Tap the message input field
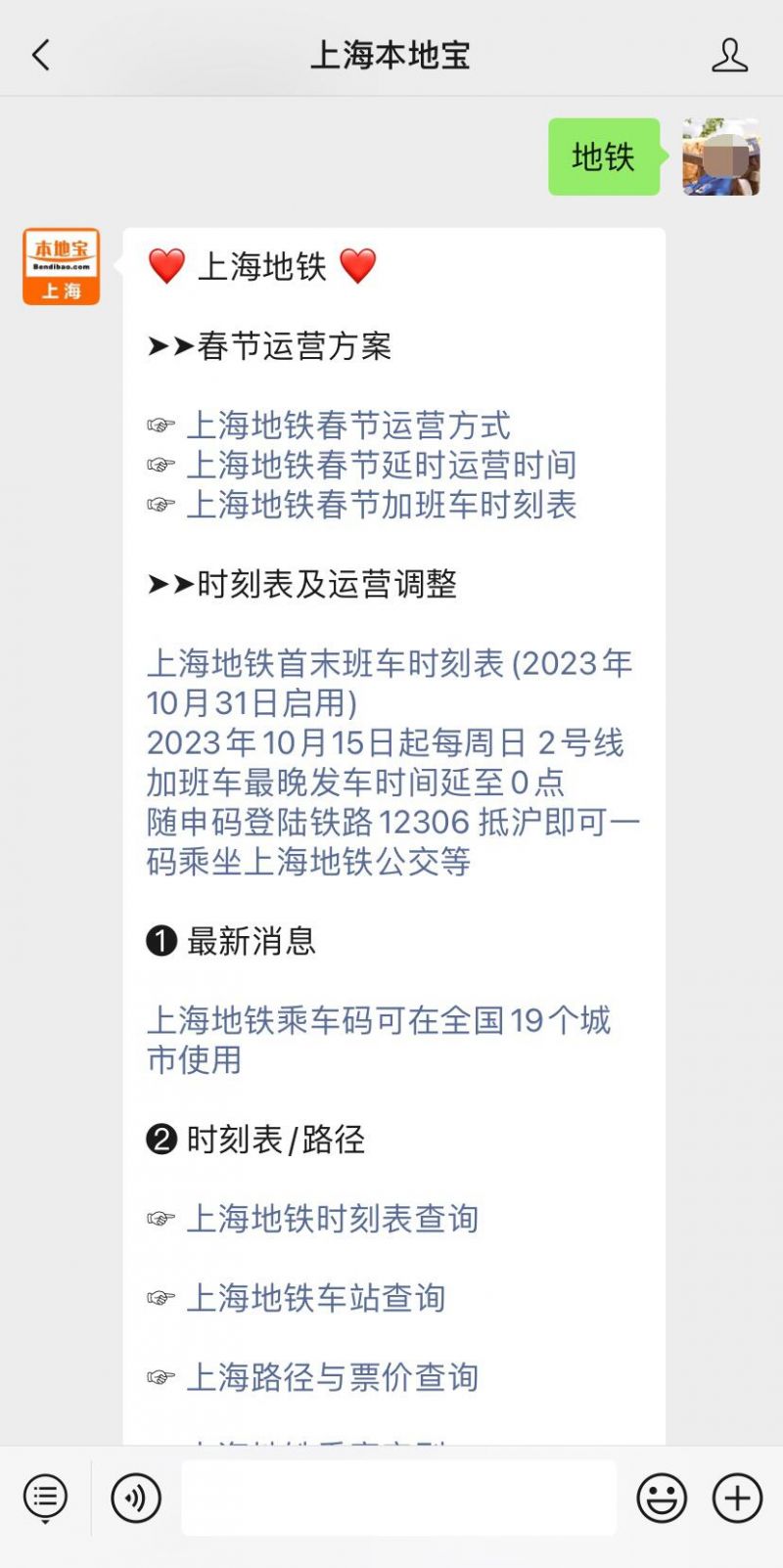The image size is (783, 1568). click(398, 1498)
